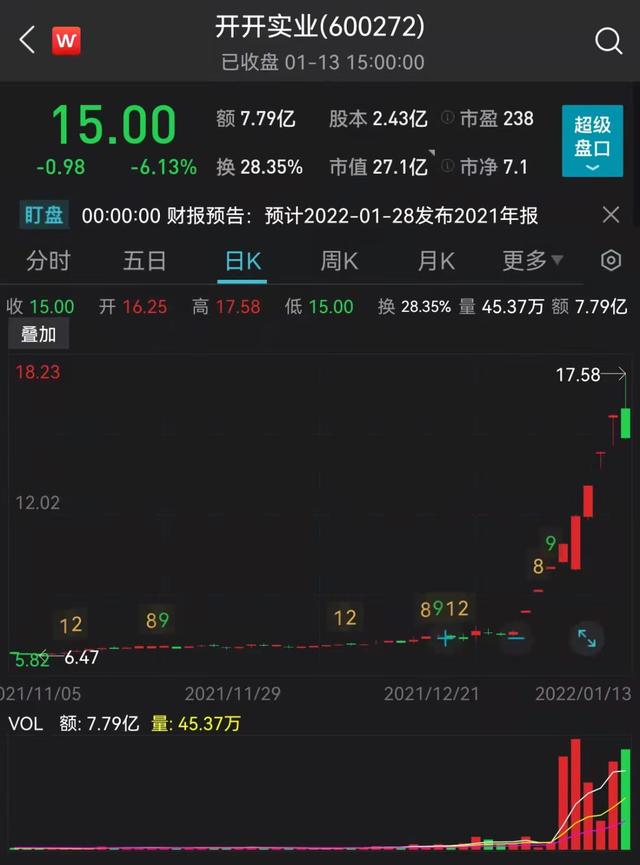640x865 pixels.
Task: Tap the red W app logo
Action: tap(67, 41)
